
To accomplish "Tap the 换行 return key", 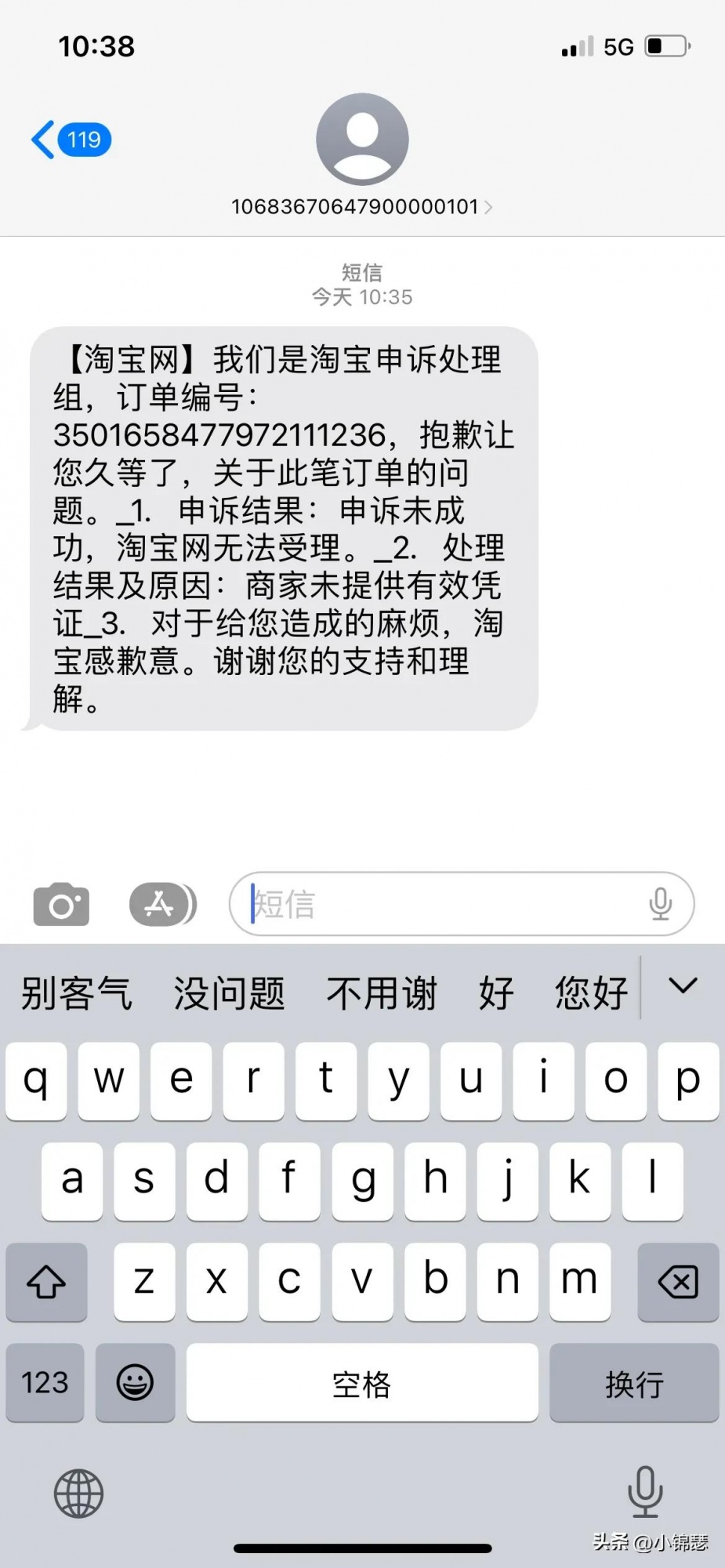I will (634, 1382).
